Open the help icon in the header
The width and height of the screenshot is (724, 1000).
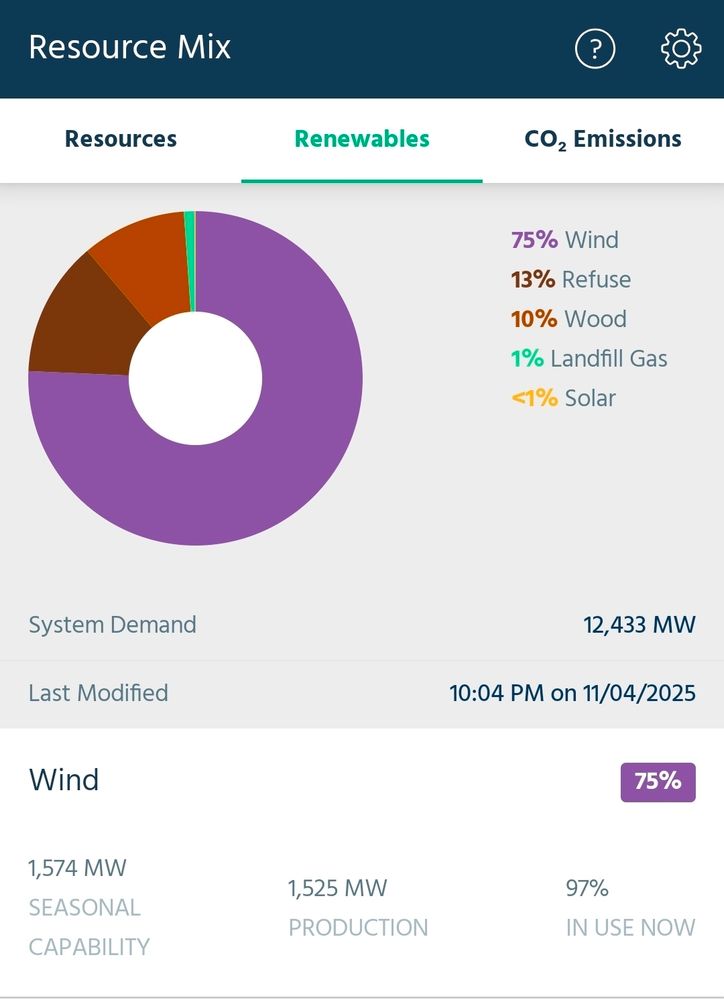595,48
